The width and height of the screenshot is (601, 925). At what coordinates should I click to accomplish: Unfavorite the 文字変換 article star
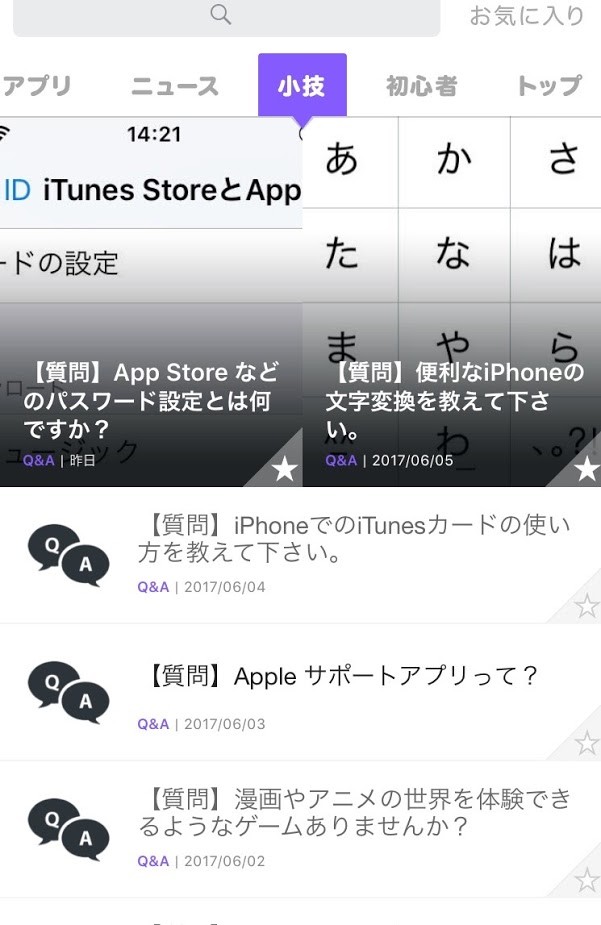point(587,469)
